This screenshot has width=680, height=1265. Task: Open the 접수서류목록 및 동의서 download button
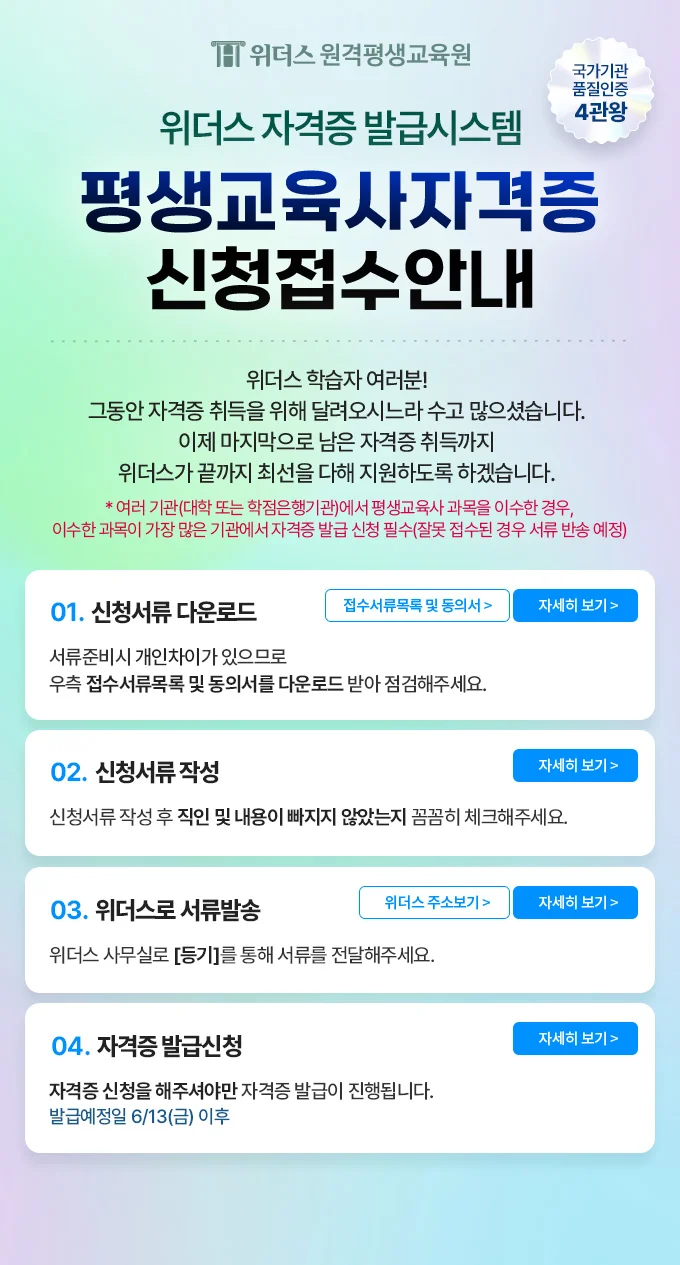click(x=417, y=605)
